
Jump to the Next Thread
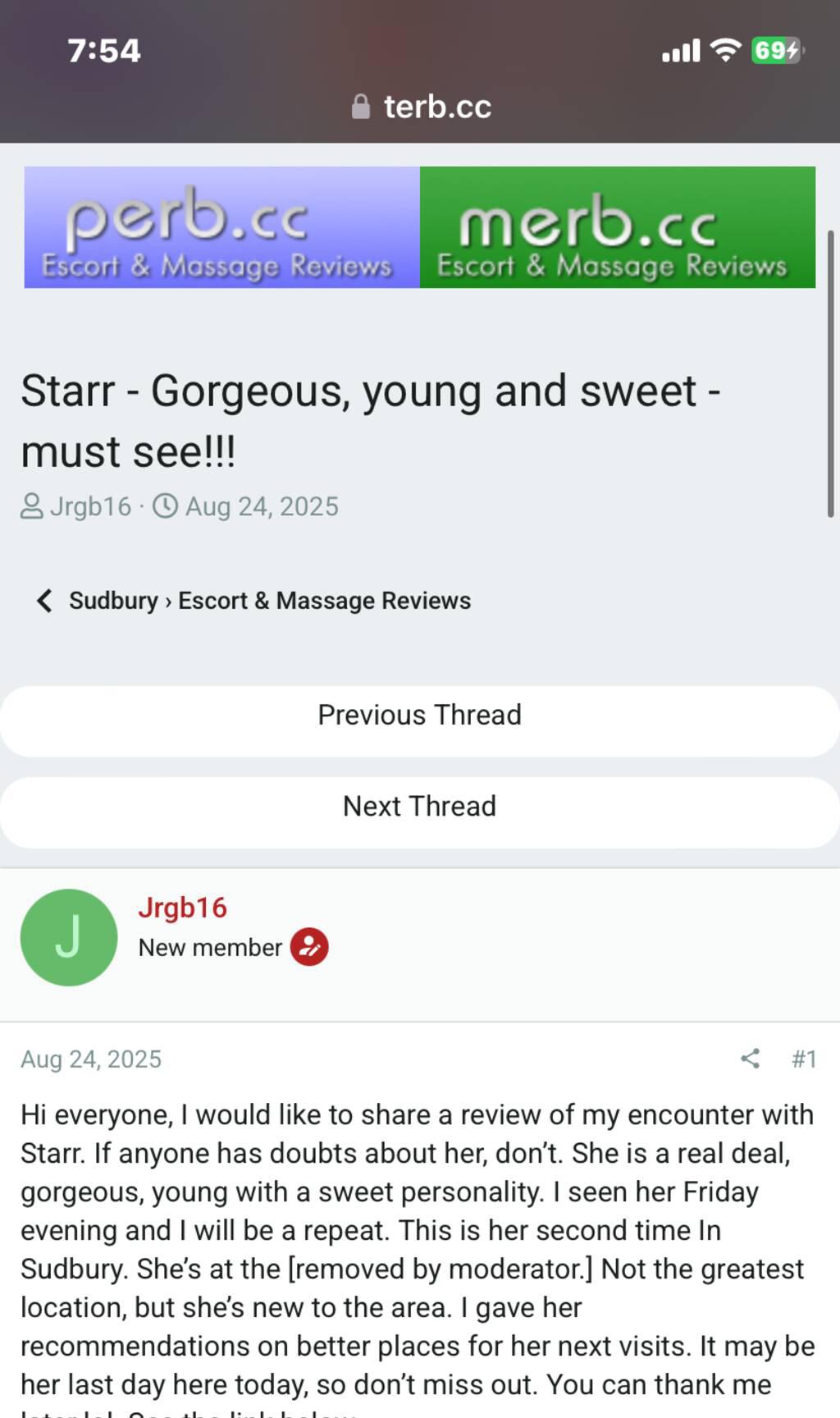coord(419,806)
